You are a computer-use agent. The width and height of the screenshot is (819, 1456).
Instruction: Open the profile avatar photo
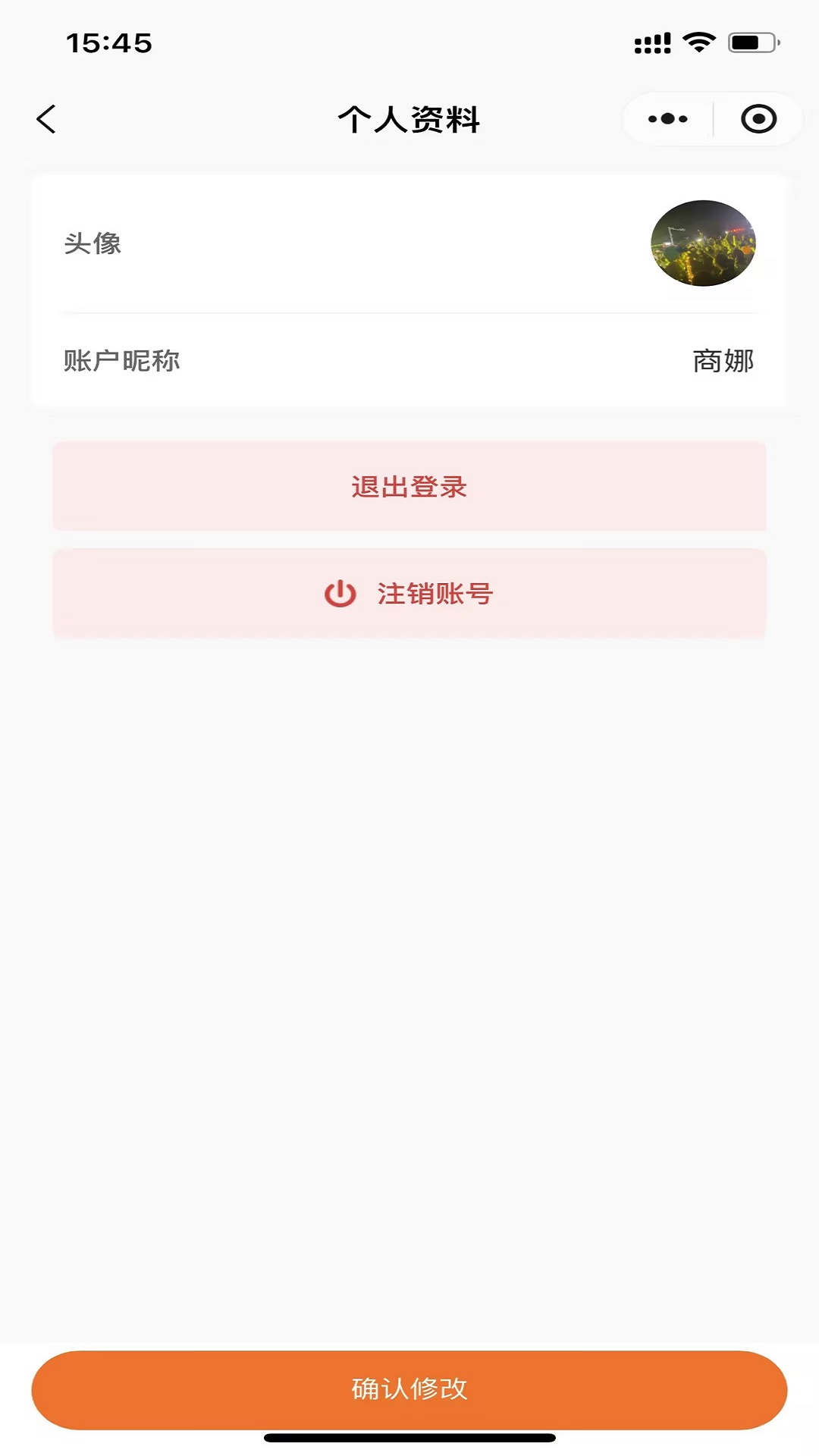pyautogui.click(x=703, y=243)
